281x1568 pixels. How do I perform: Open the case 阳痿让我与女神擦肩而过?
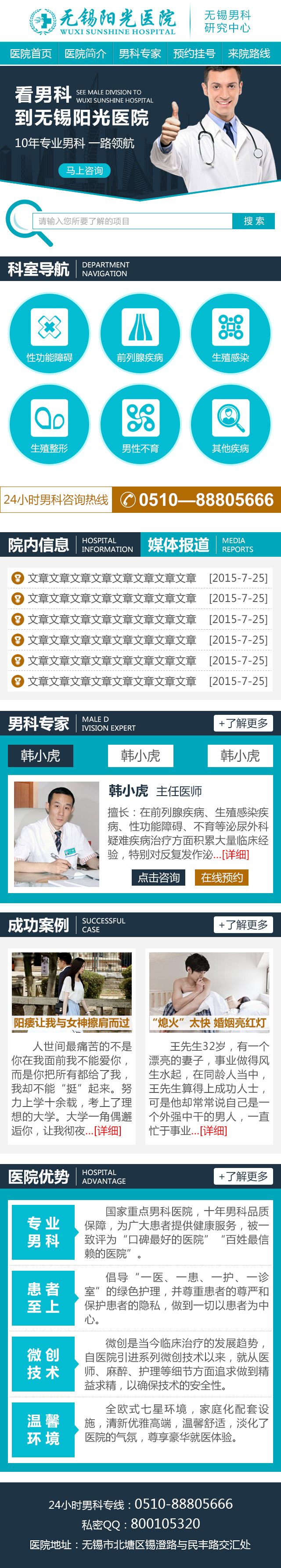pyautogui.click(x=72, y=1023)
